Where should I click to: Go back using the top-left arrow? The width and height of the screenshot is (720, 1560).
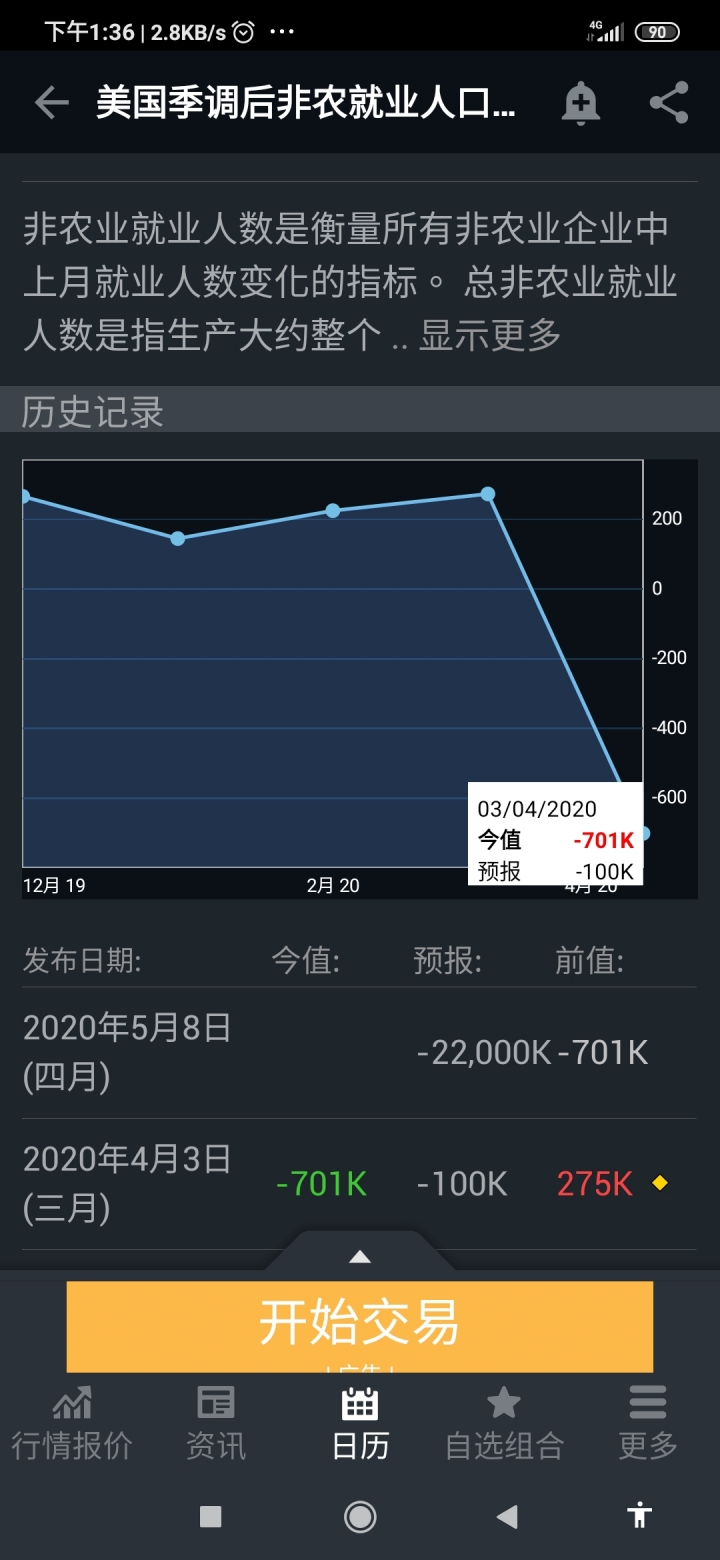pos(51,103)
